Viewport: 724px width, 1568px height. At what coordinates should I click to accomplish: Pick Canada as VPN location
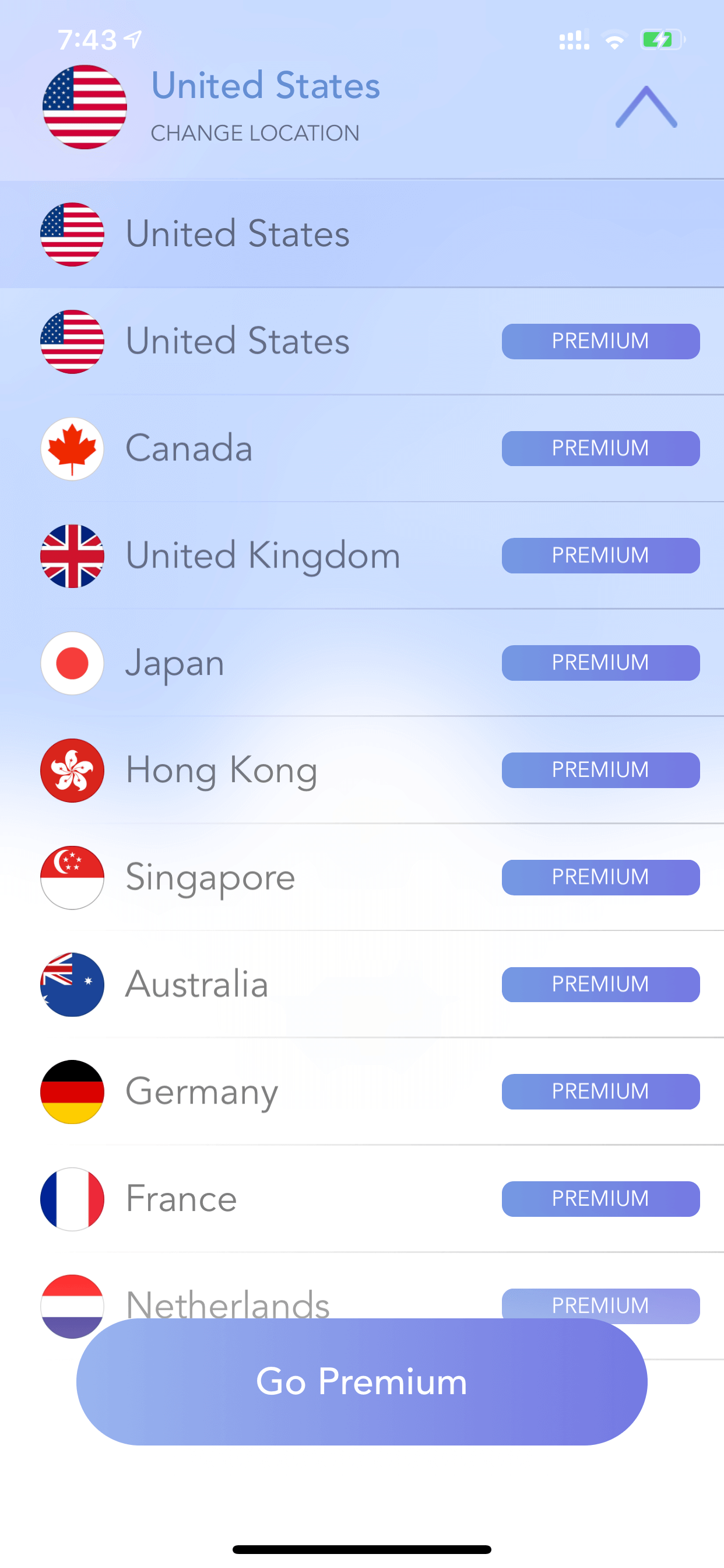point(362,448)
